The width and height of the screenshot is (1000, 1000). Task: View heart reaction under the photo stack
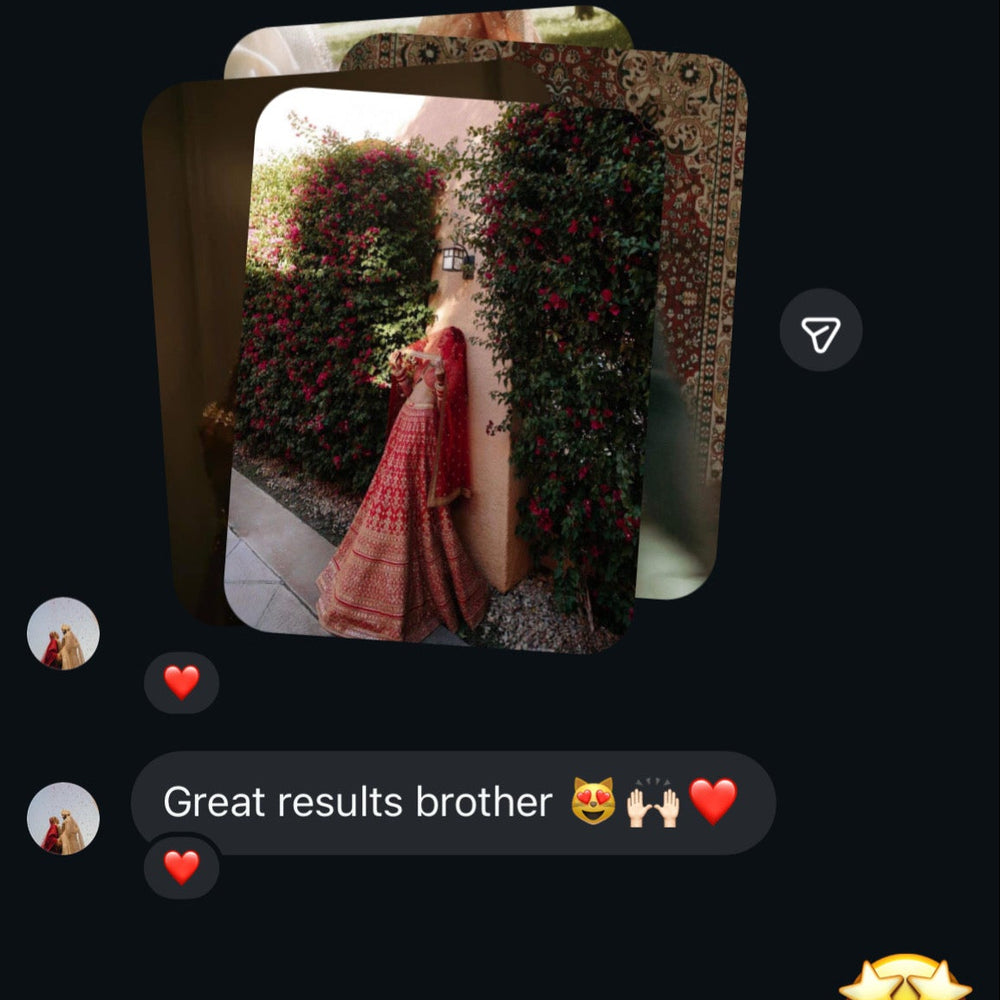181,683
